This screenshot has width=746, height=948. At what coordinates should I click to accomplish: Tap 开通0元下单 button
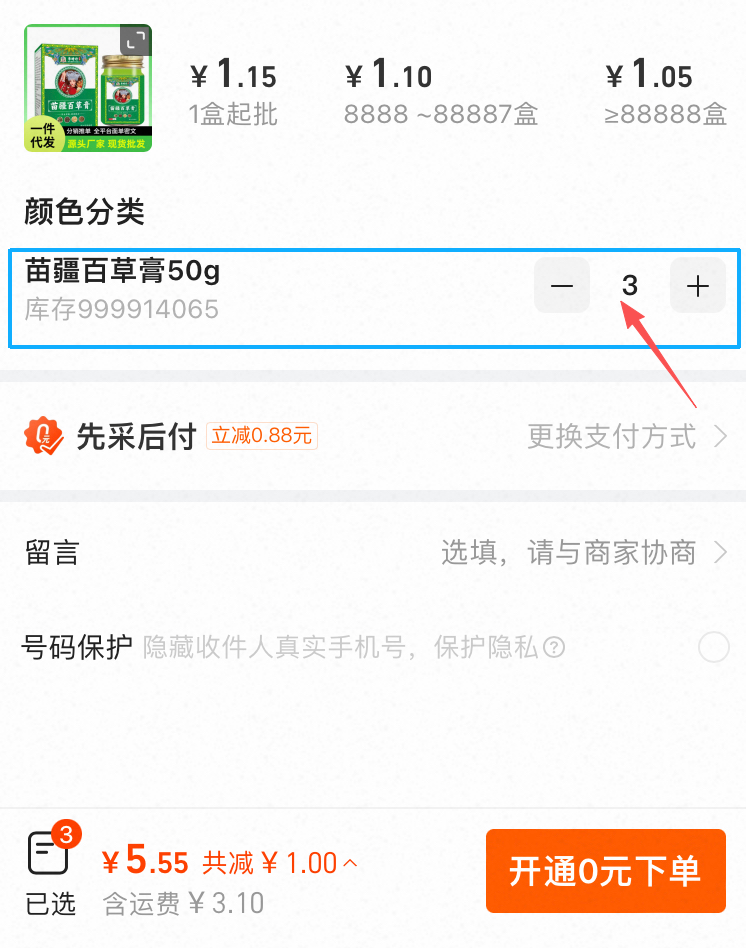coord(605,871)
